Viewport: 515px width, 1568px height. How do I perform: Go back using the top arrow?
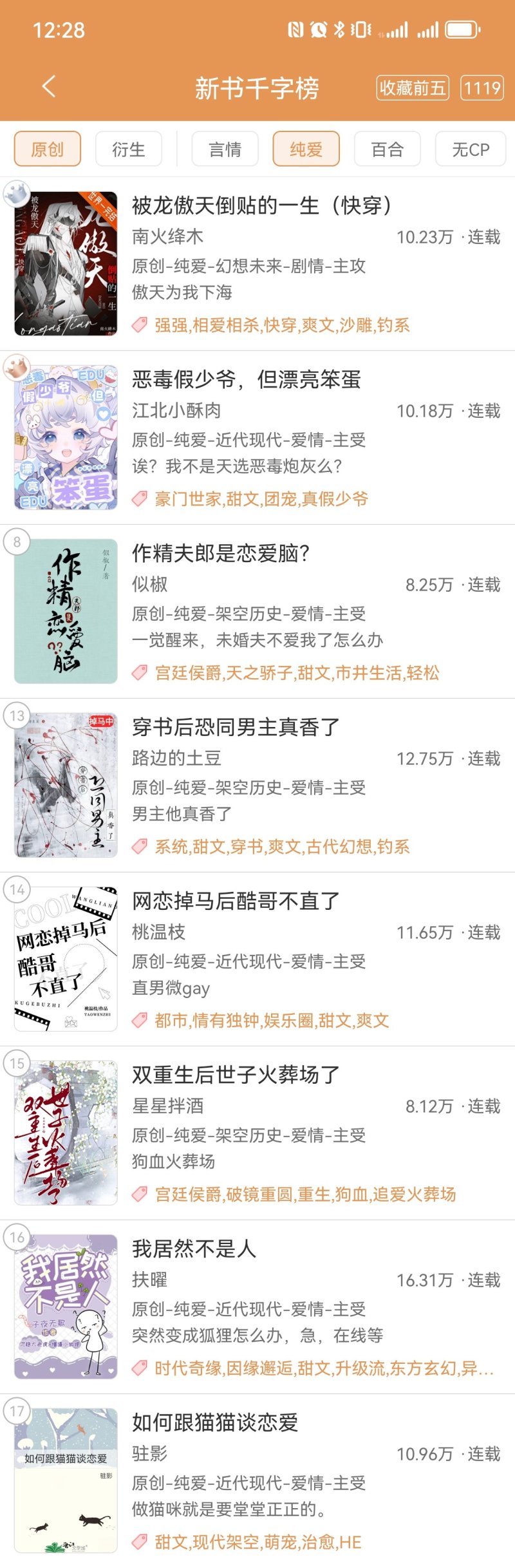(x=49, y=87)
